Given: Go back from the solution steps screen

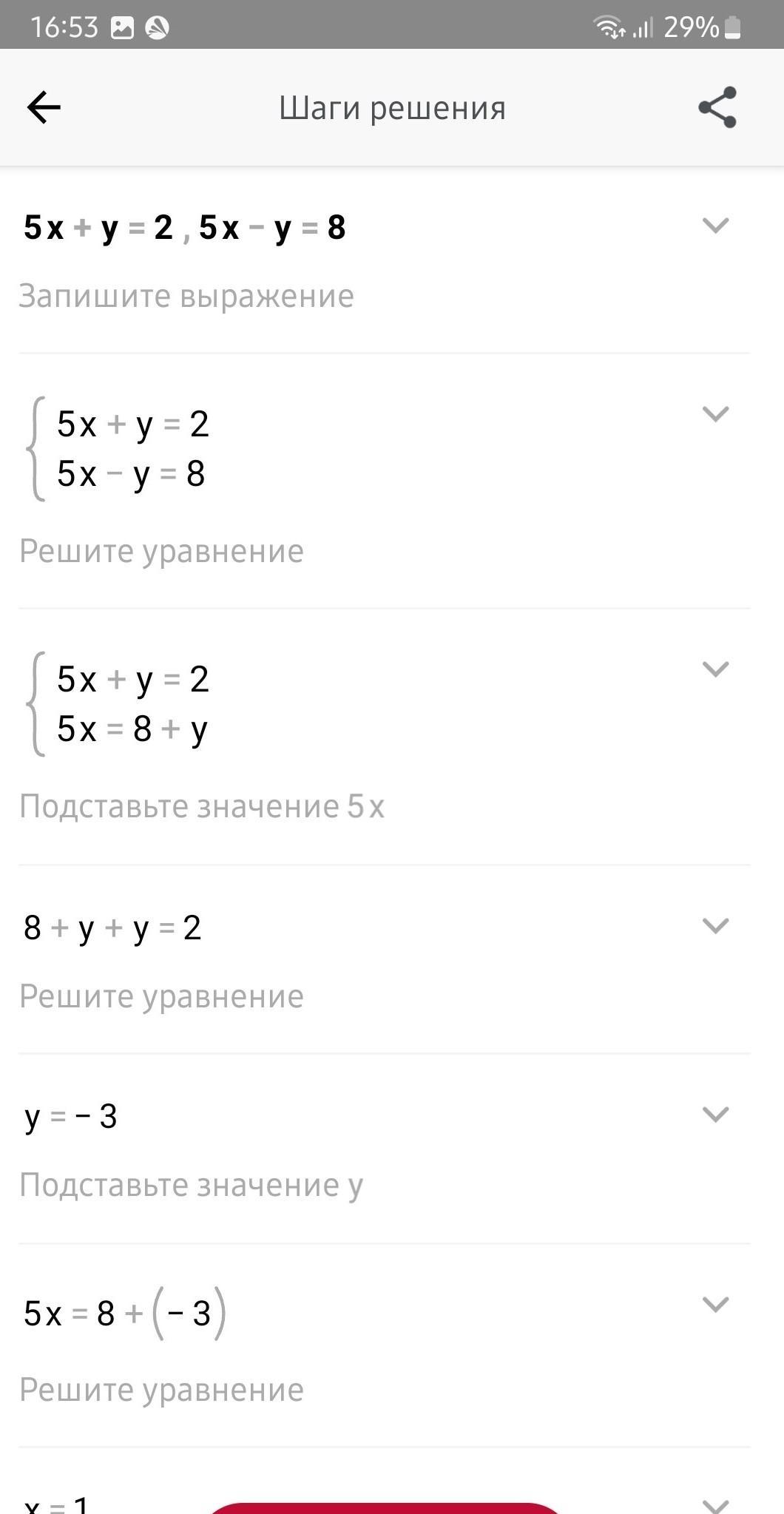Looking at the screenshot, I should point(44,108).
